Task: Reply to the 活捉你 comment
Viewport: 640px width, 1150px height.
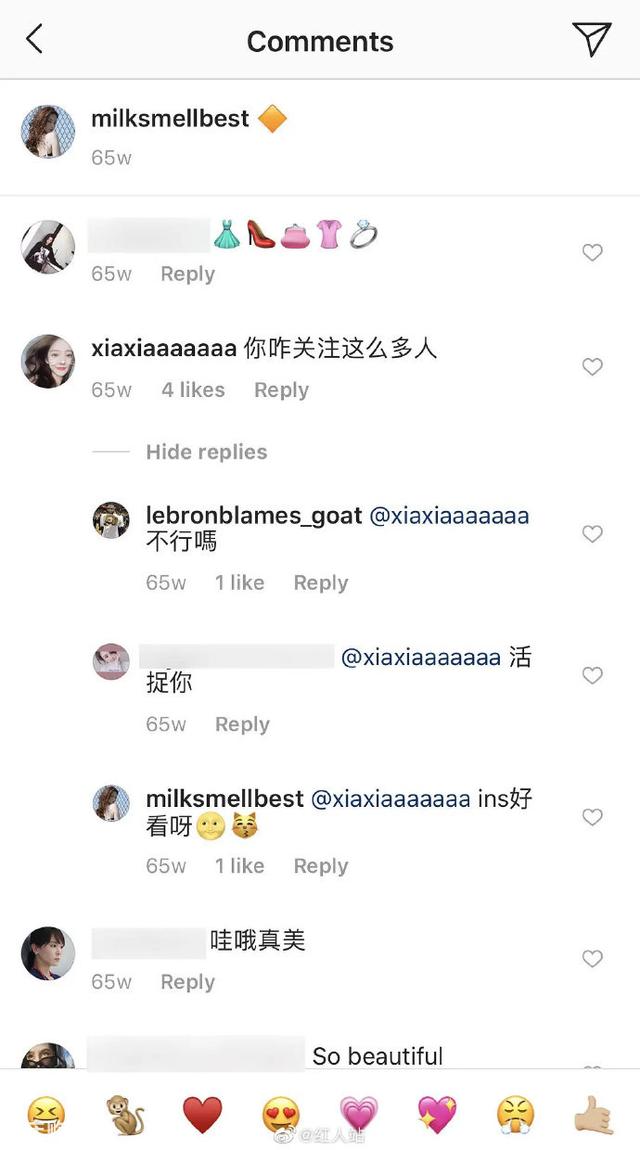Action: point(242,724)
